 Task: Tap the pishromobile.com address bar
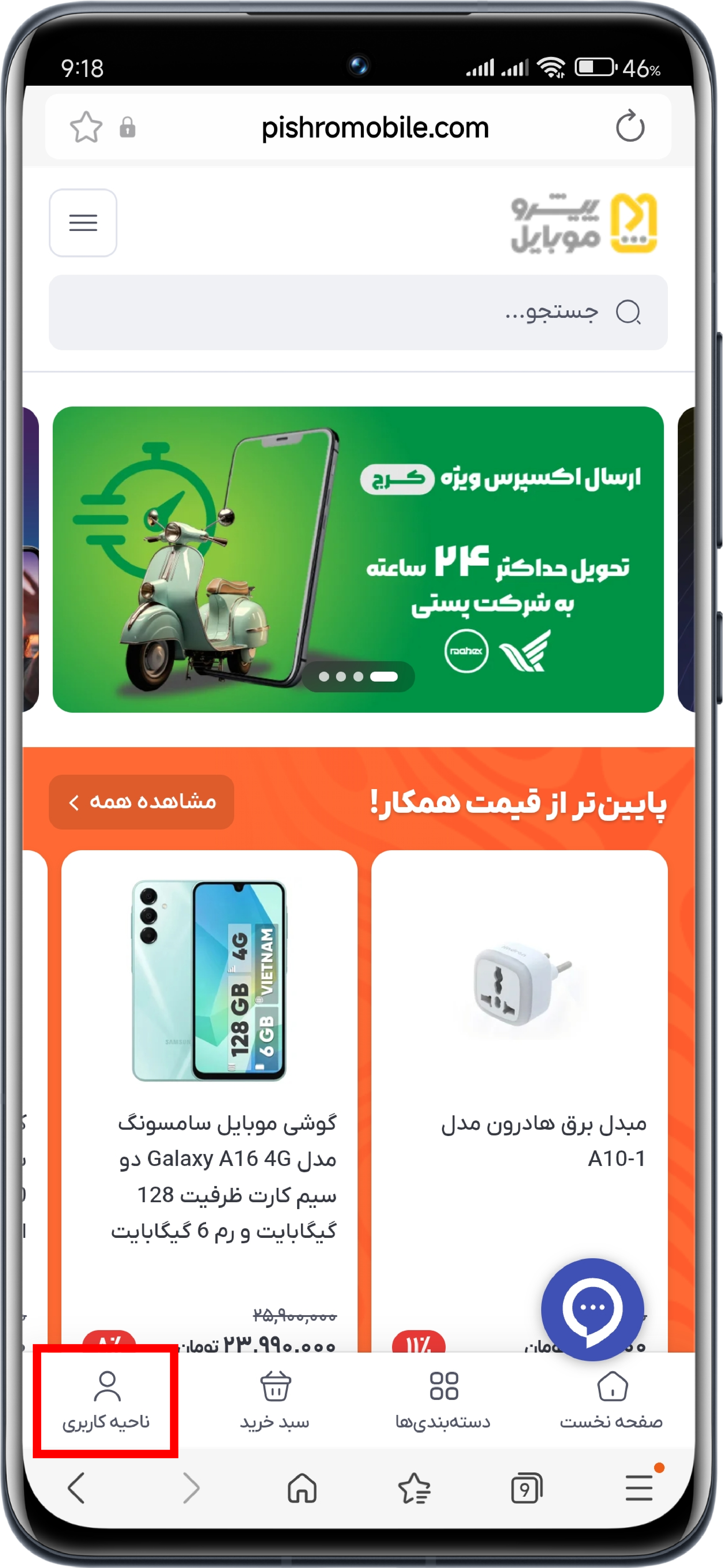click(x=375, y=127)
